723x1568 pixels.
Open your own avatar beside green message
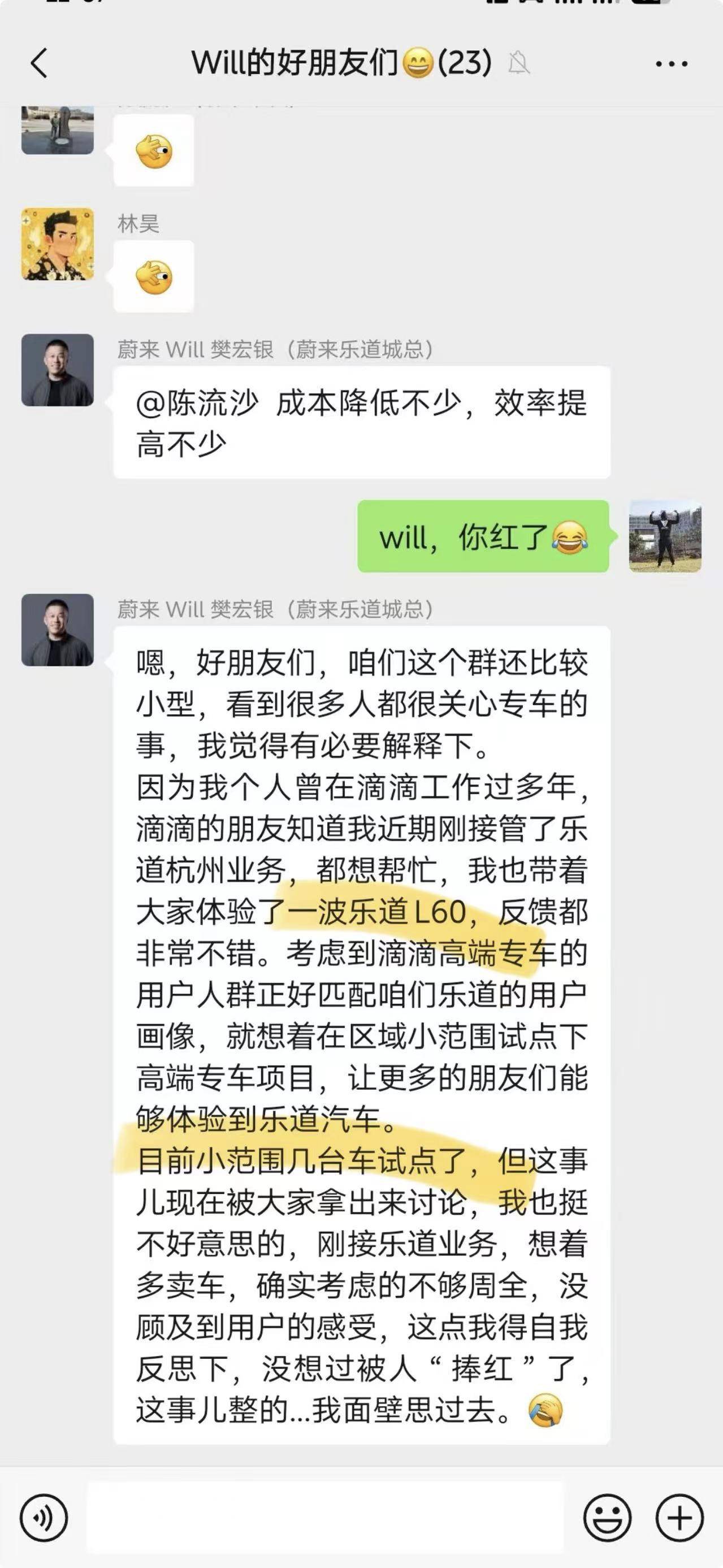665,536
